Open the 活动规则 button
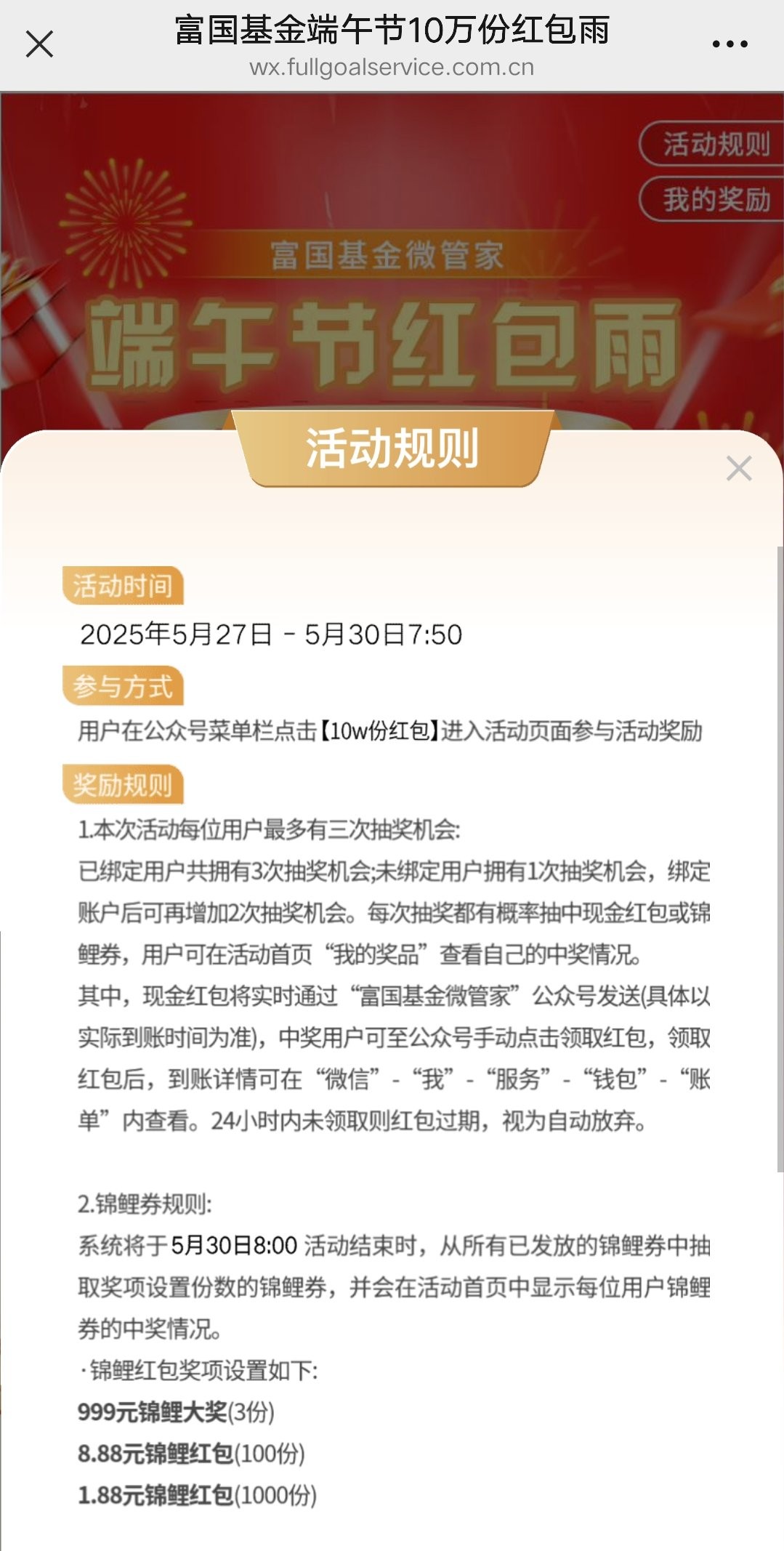Image resolution: width=784 pixels, height=1551 pixels. pyautogui.click(x=713, y=144)
